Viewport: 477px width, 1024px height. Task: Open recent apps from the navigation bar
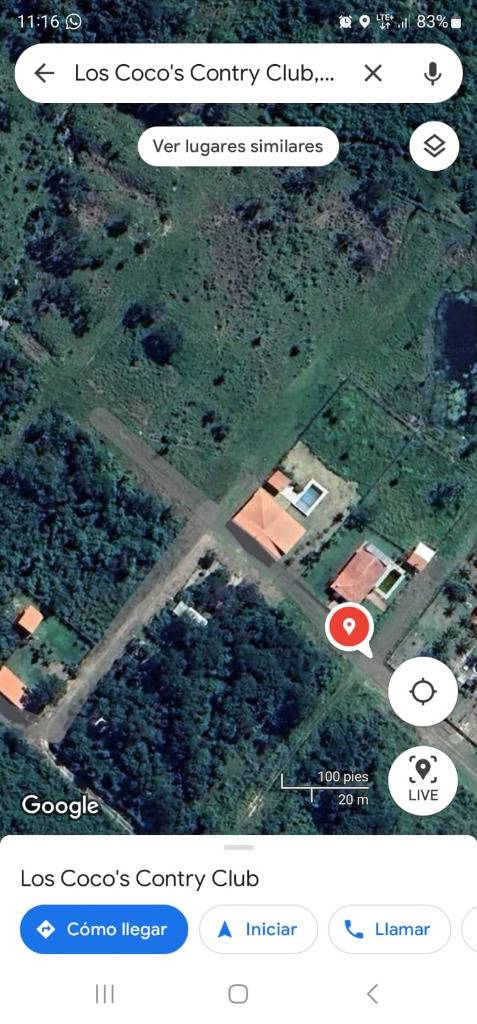(105, 994)
